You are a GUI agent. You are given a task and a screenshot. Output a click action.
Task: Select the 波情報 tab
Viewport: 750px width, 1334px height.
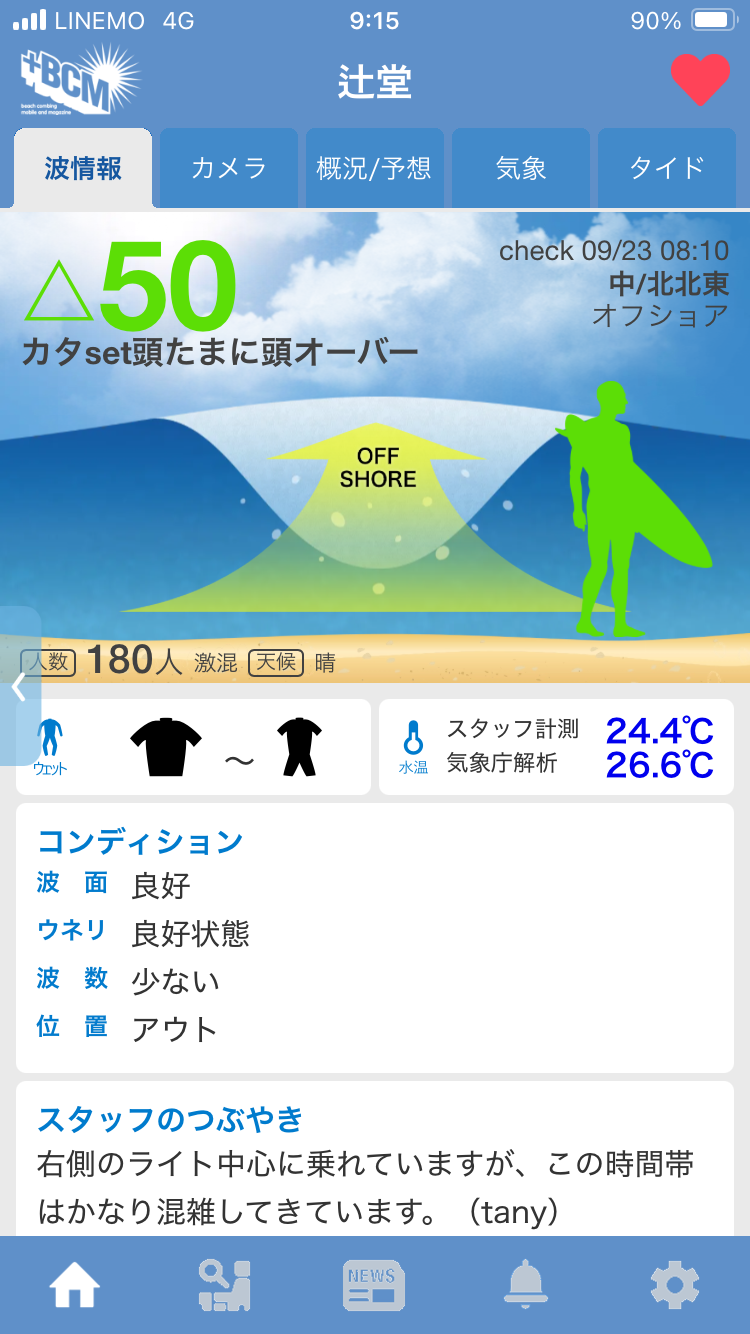[x=83, y=168]
